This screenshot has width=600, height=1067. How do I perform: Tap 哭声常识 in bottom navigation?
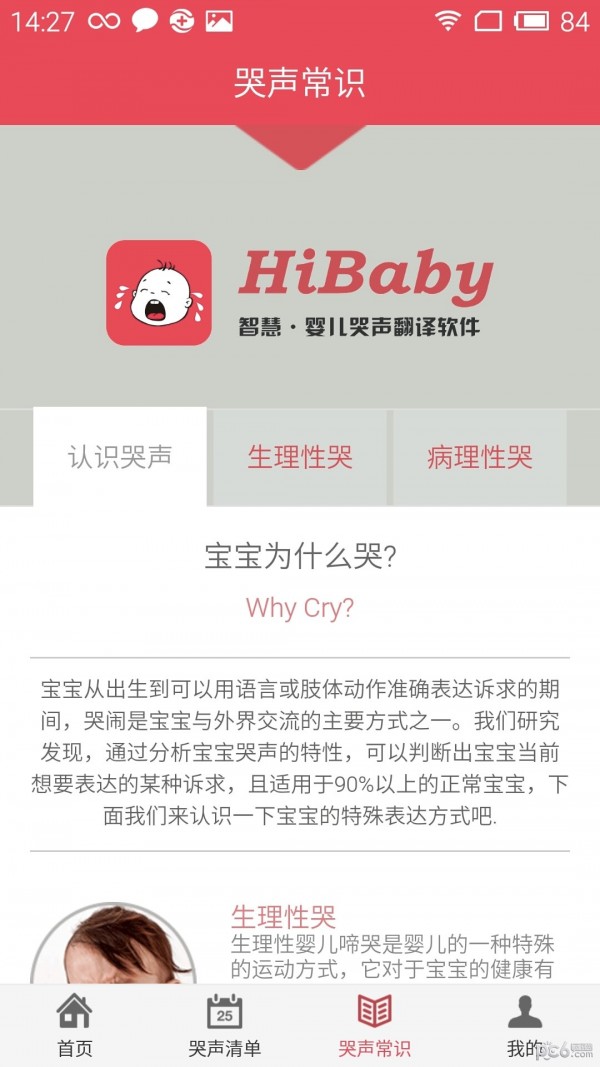[x=375, y=1027]
